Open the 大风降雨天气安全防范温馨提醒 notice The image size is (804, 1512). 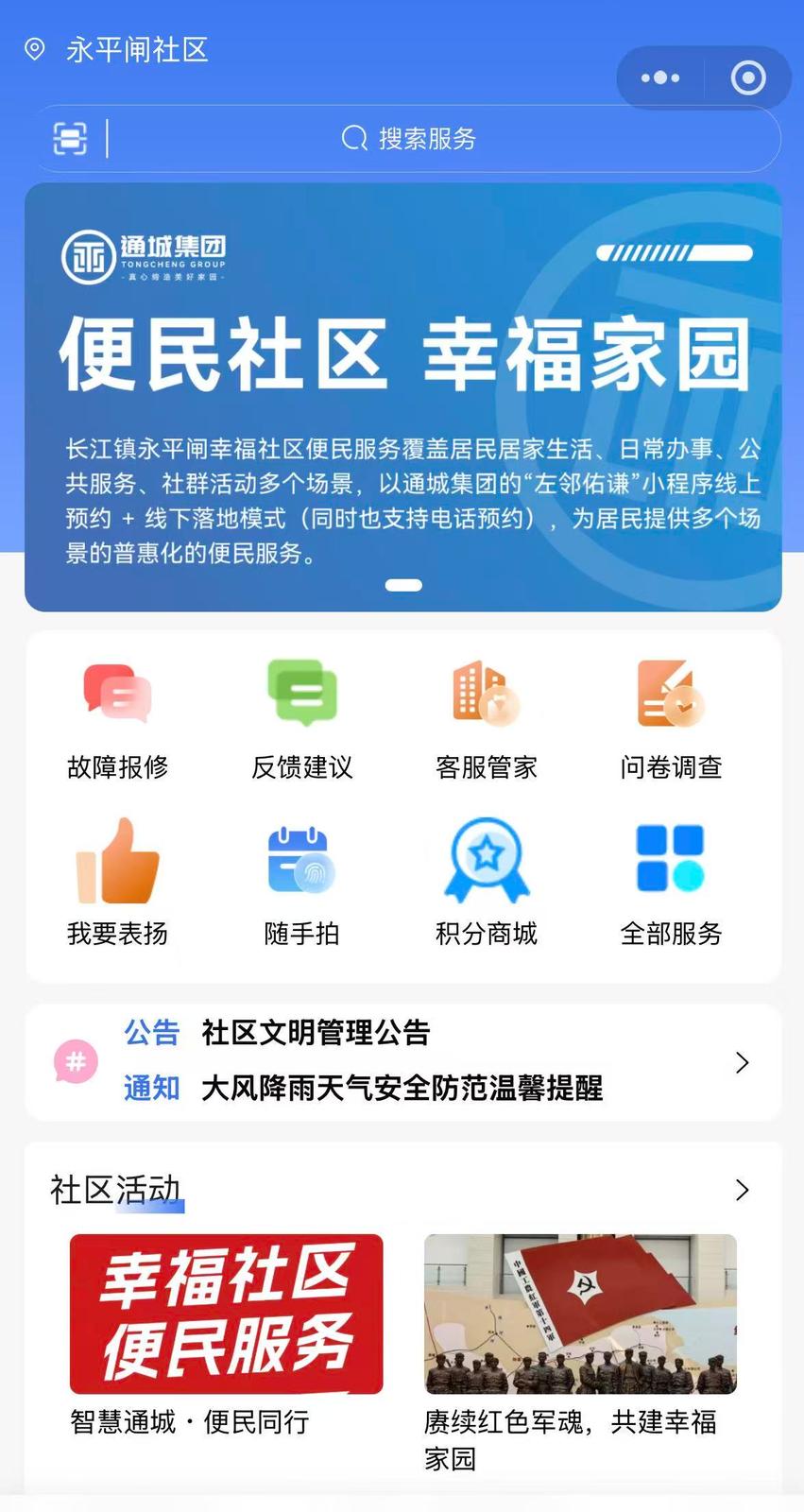[x=402, y=1088]
